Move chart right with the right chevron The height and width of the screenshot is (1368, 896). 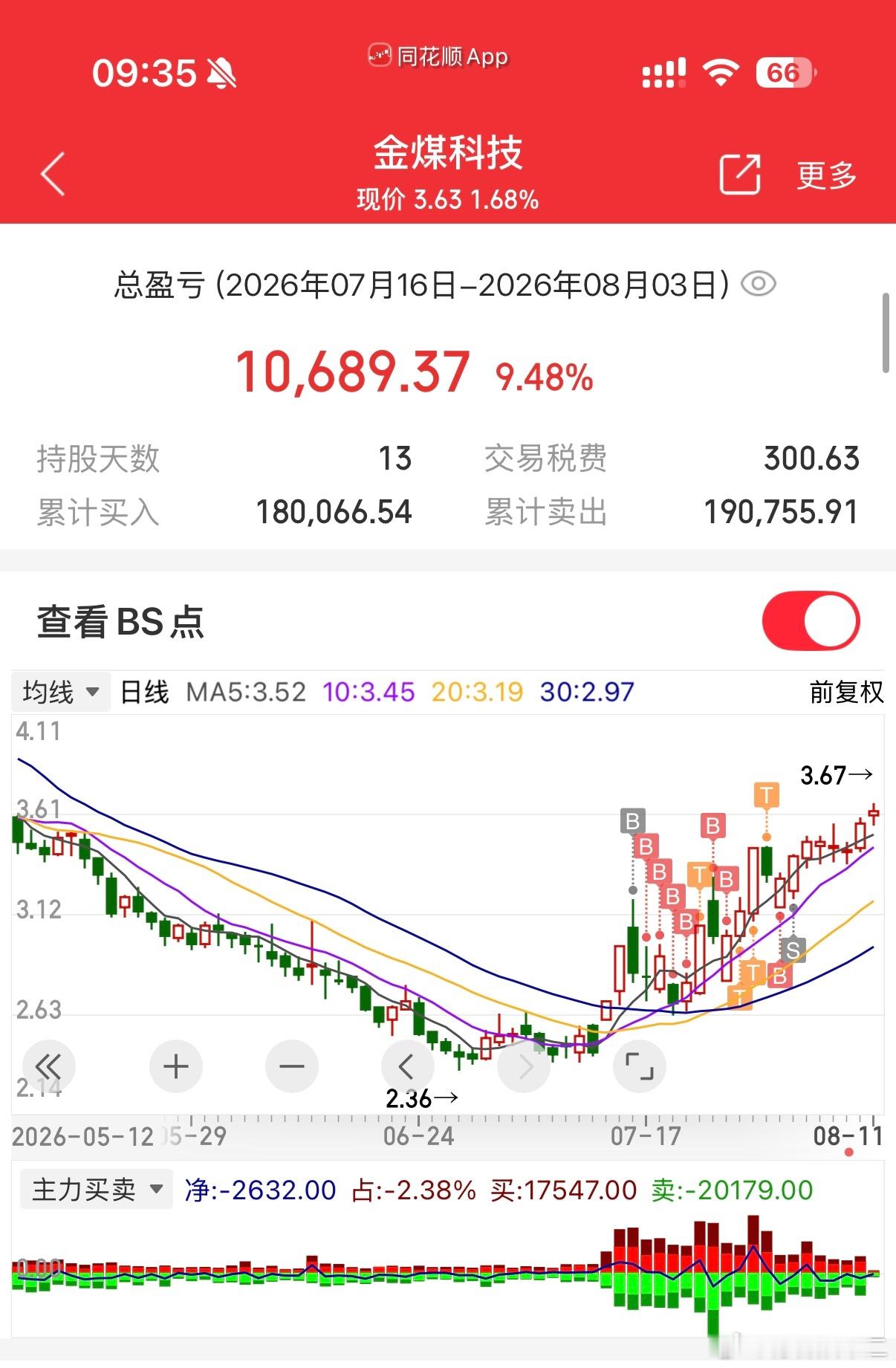[524, 1067]
